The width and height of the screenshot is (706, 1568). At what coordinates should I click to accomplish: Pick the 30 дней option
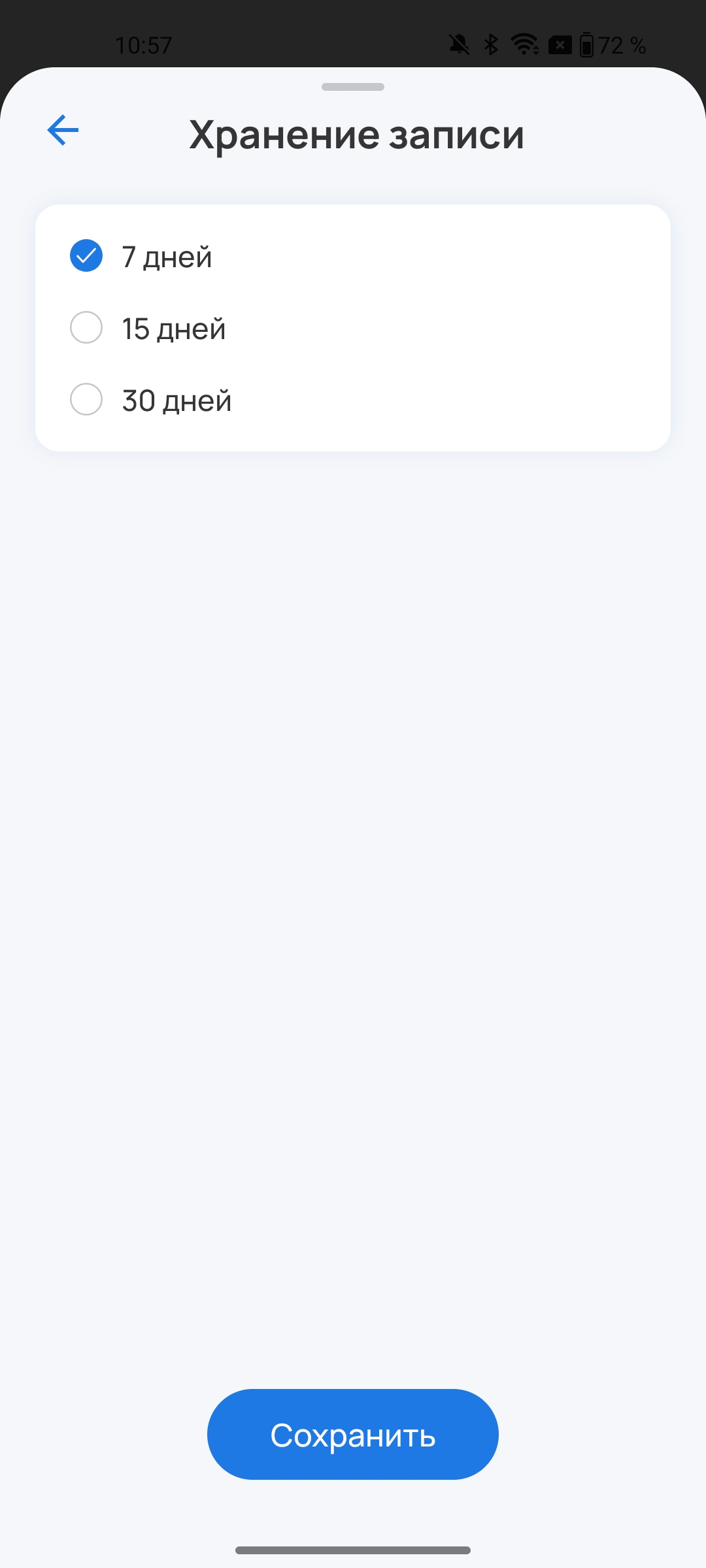click(86, 400)
